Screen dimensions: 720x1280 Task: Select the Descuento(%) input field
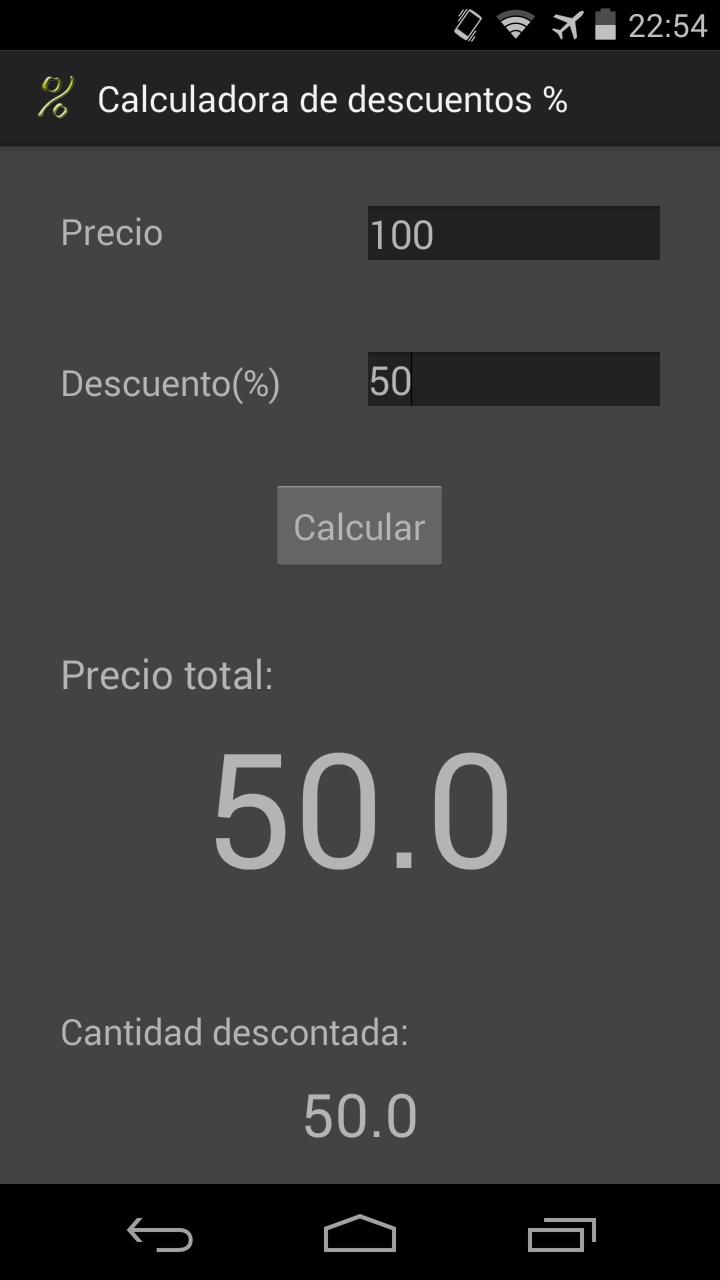[x=513, y=379]
